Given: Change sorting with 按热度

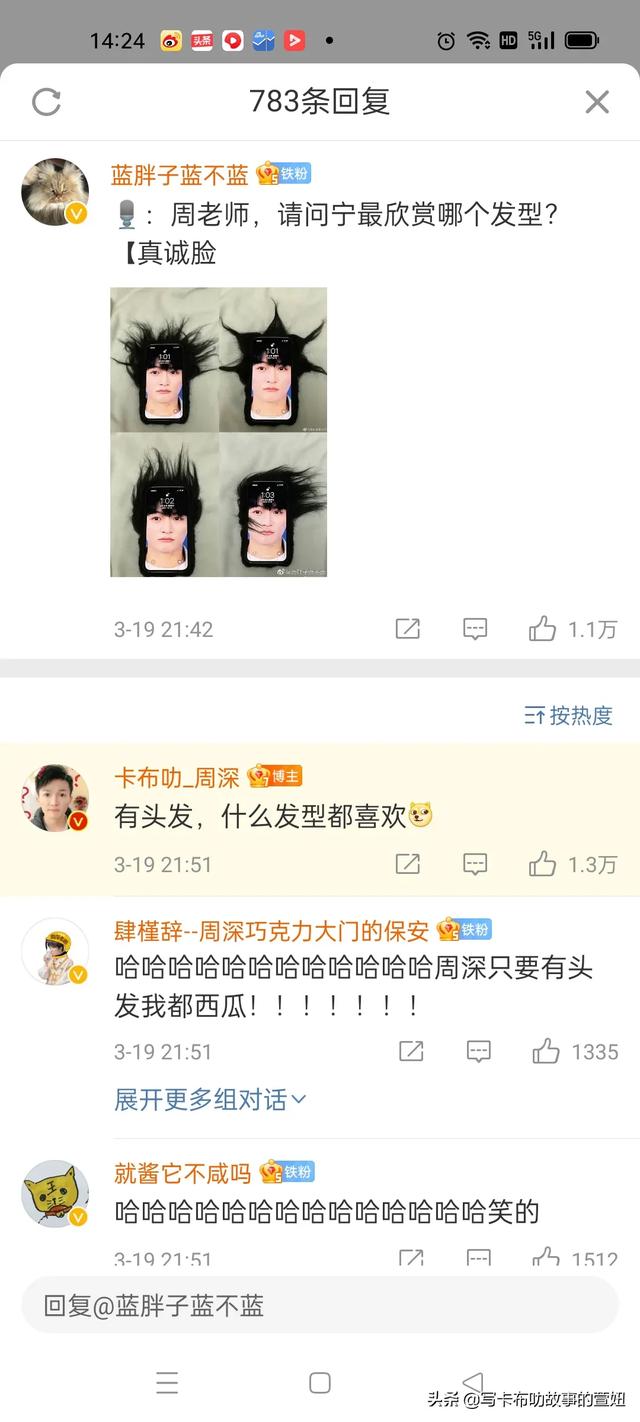Looking at the screenshot, I should point(568,715).
